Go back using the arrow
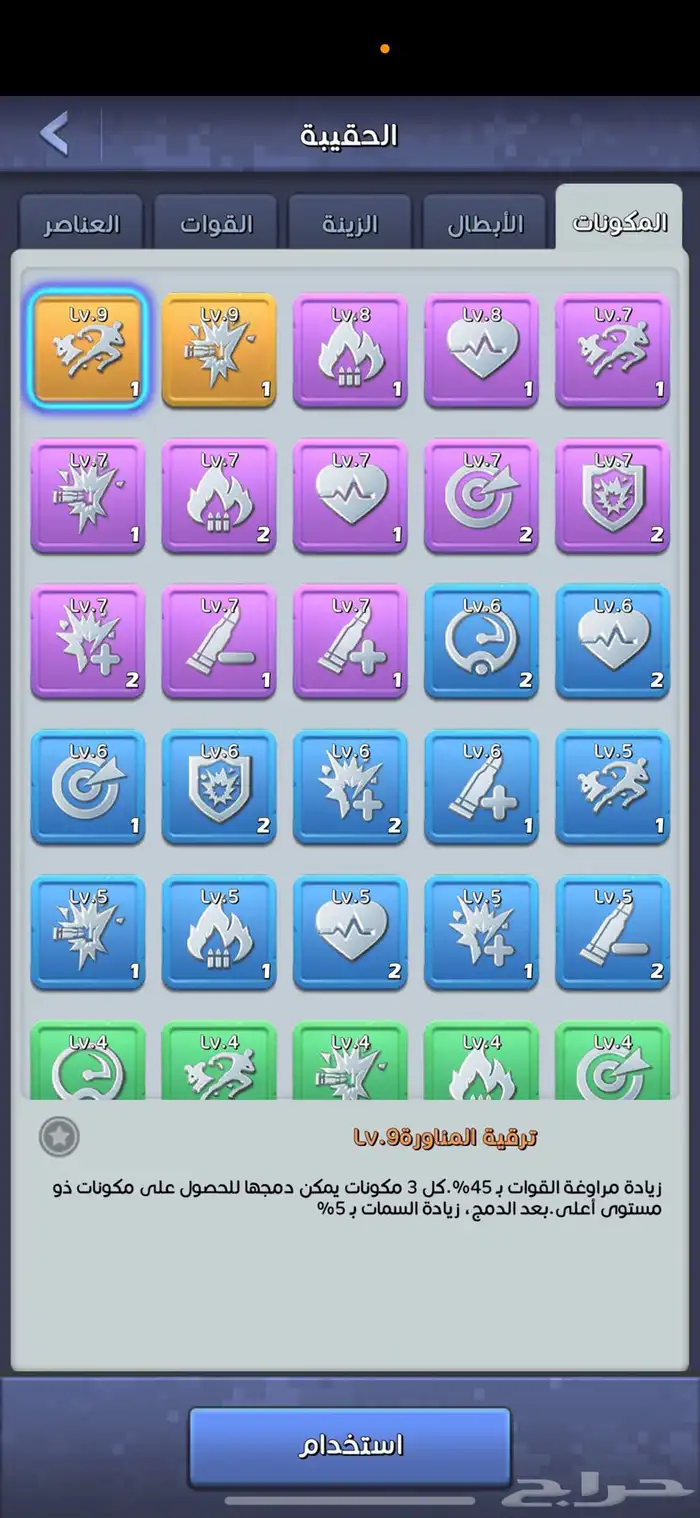The height and width of the screenshot is (1518, 700). pyautogui.click(x=55, y=134)
